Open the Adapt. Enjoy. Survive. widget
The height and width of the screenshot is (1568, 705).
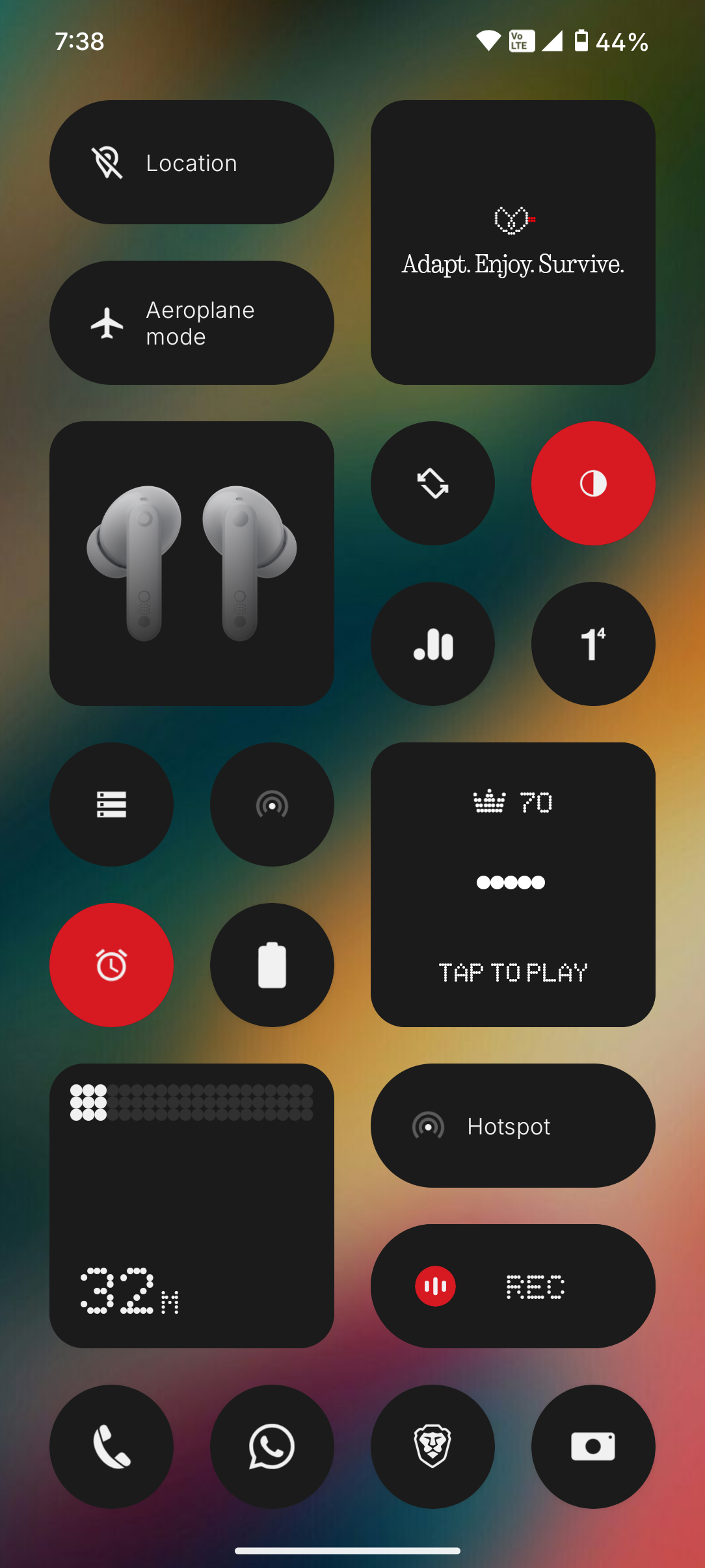(512, 242)
